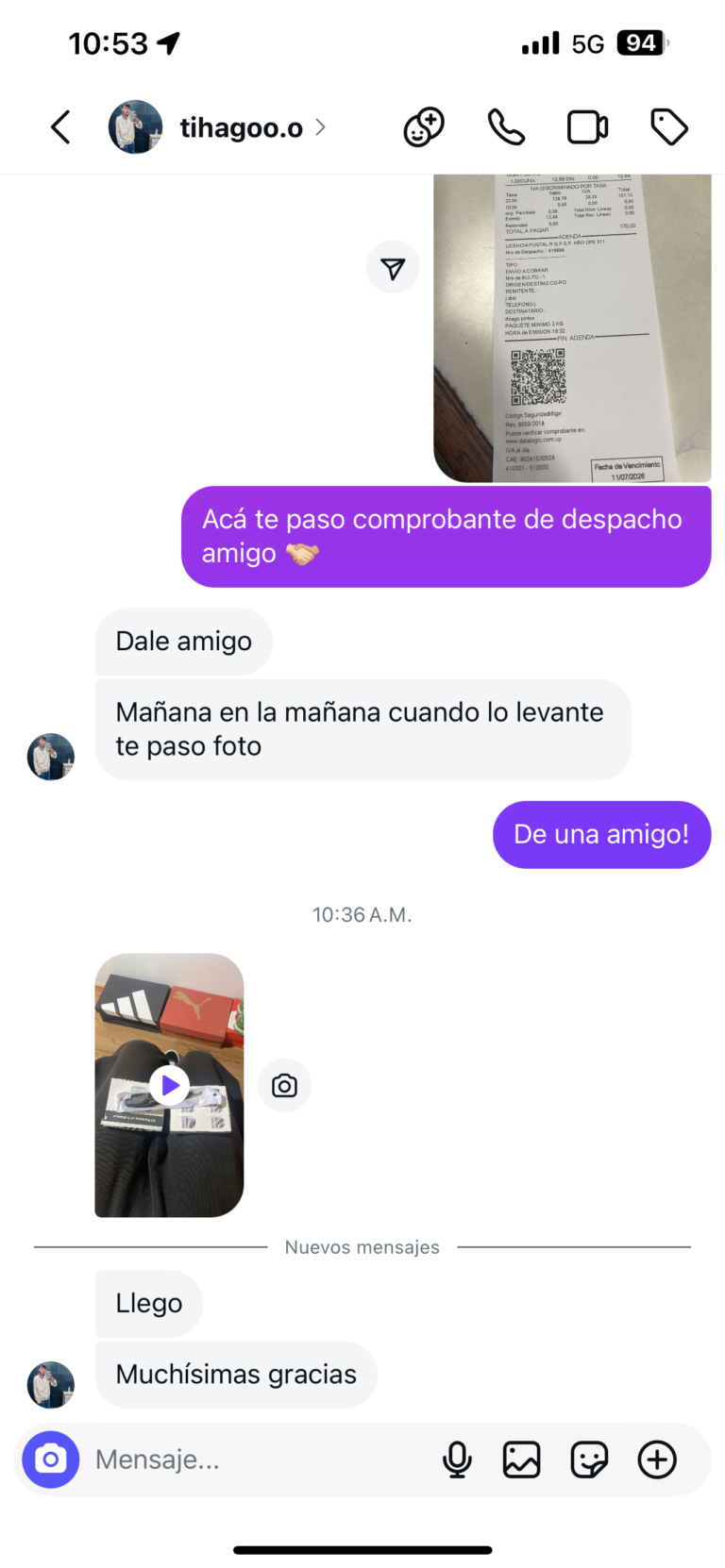Open the label tag icon

(x=669, y=127)
